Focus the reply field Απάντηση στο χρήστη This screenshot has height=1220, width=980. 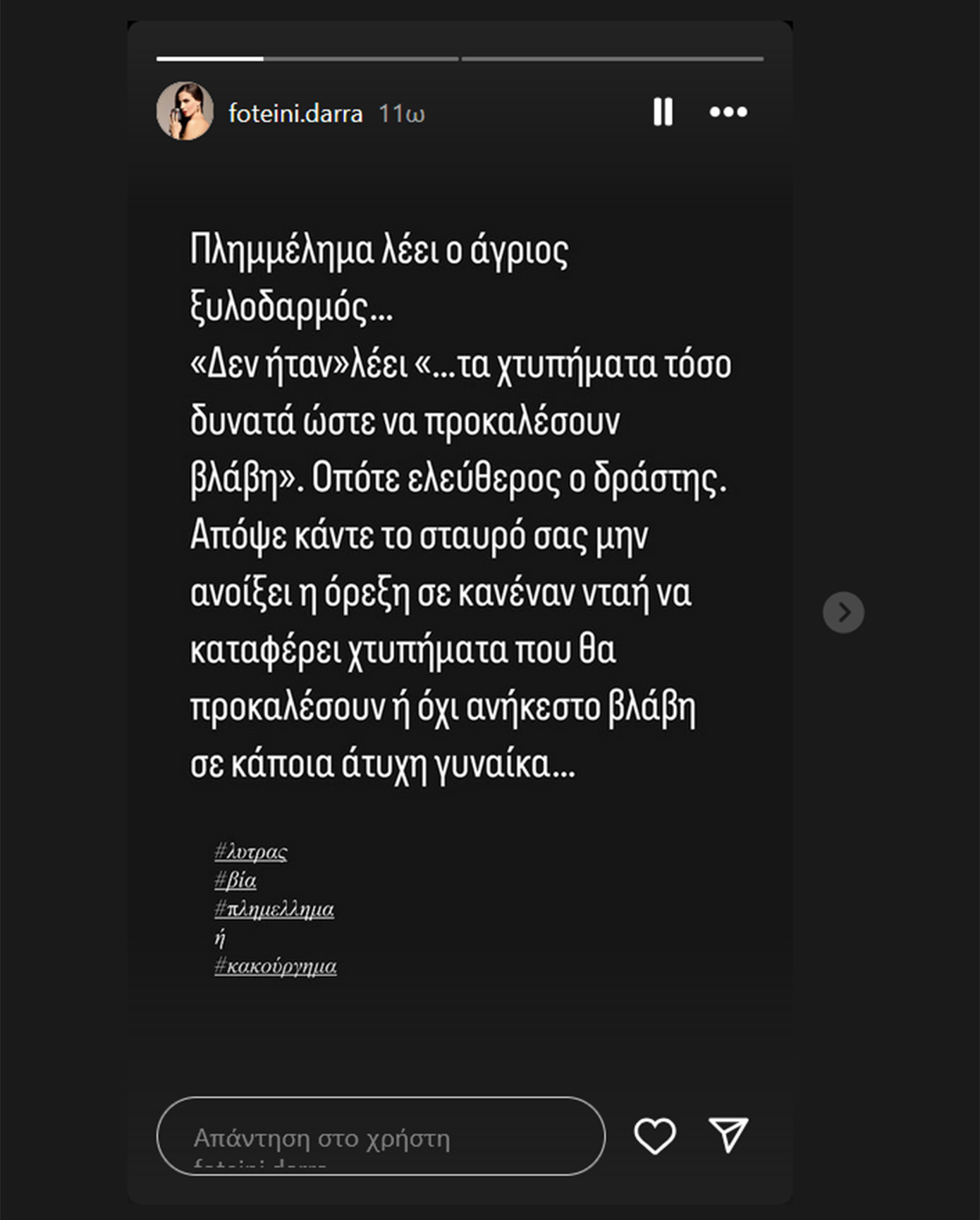point(381,1136)
